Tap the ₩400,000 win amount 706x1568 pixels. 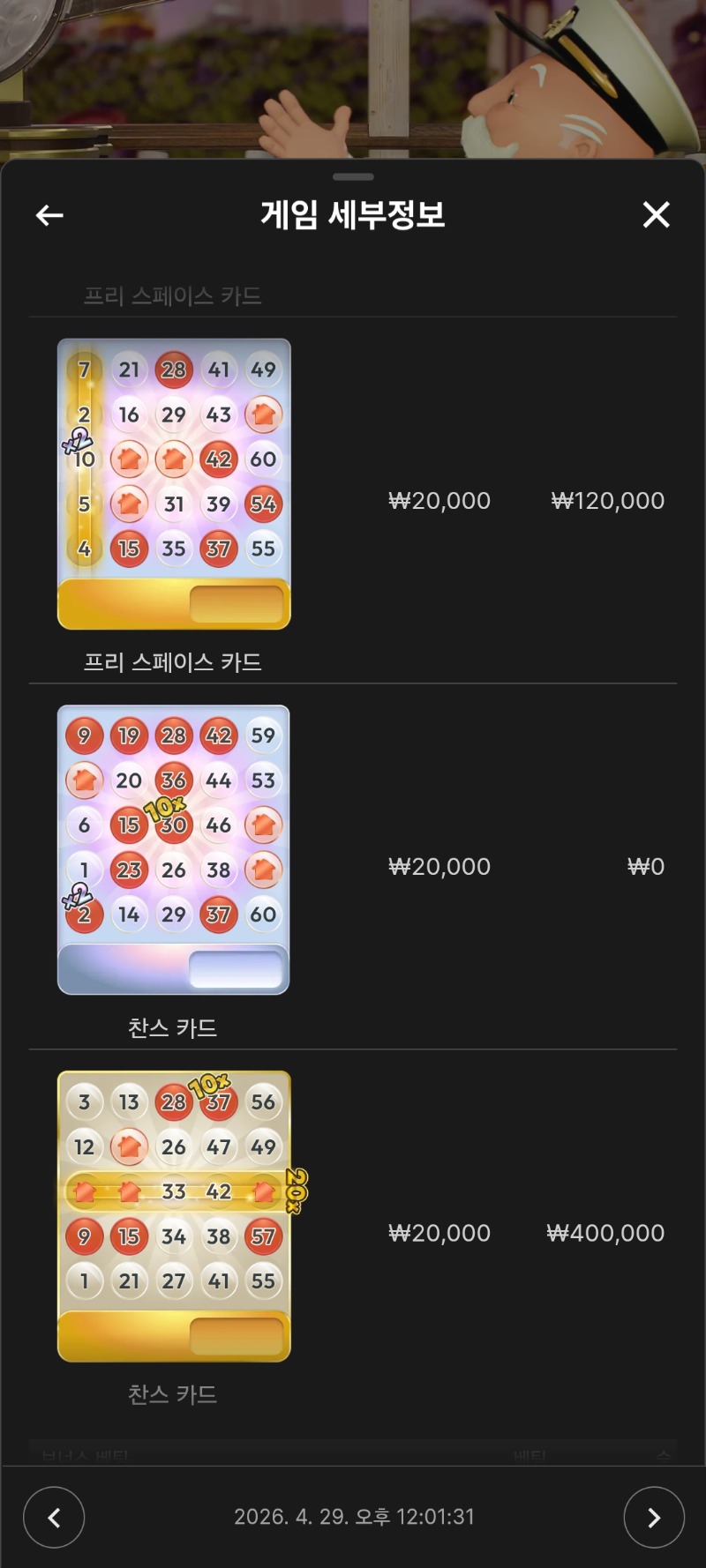605,1234
